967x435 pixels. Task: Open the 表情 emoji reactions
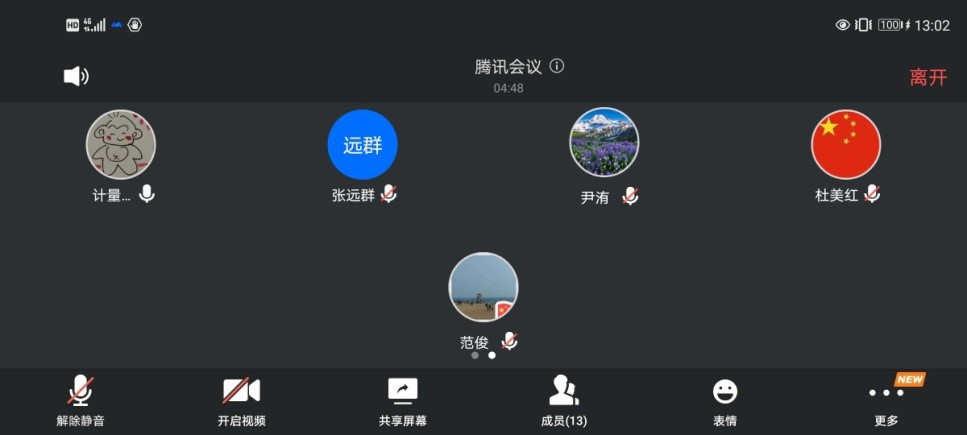coord(725,401)
